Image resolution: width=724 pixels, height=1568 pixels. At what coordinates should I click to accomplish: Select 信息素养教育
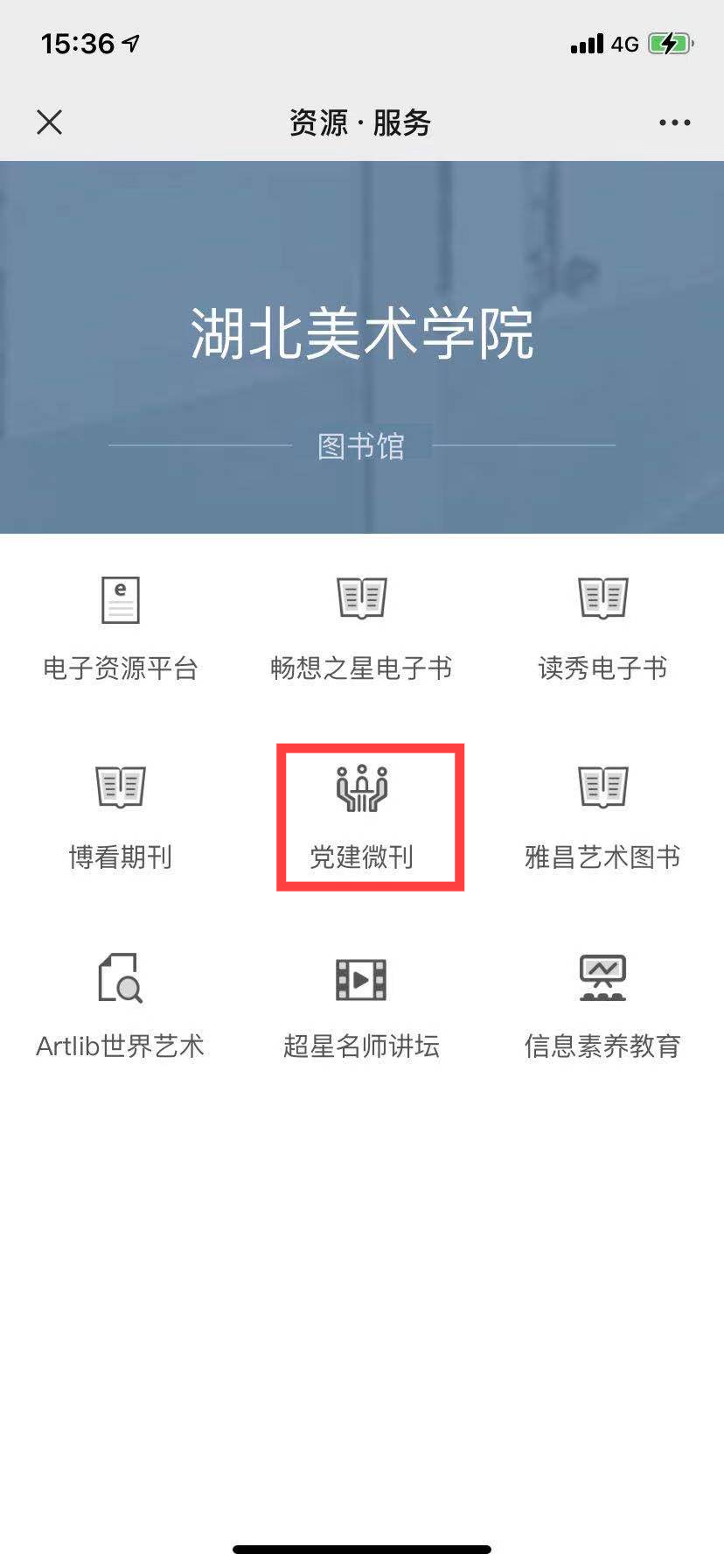[602, 1006]
